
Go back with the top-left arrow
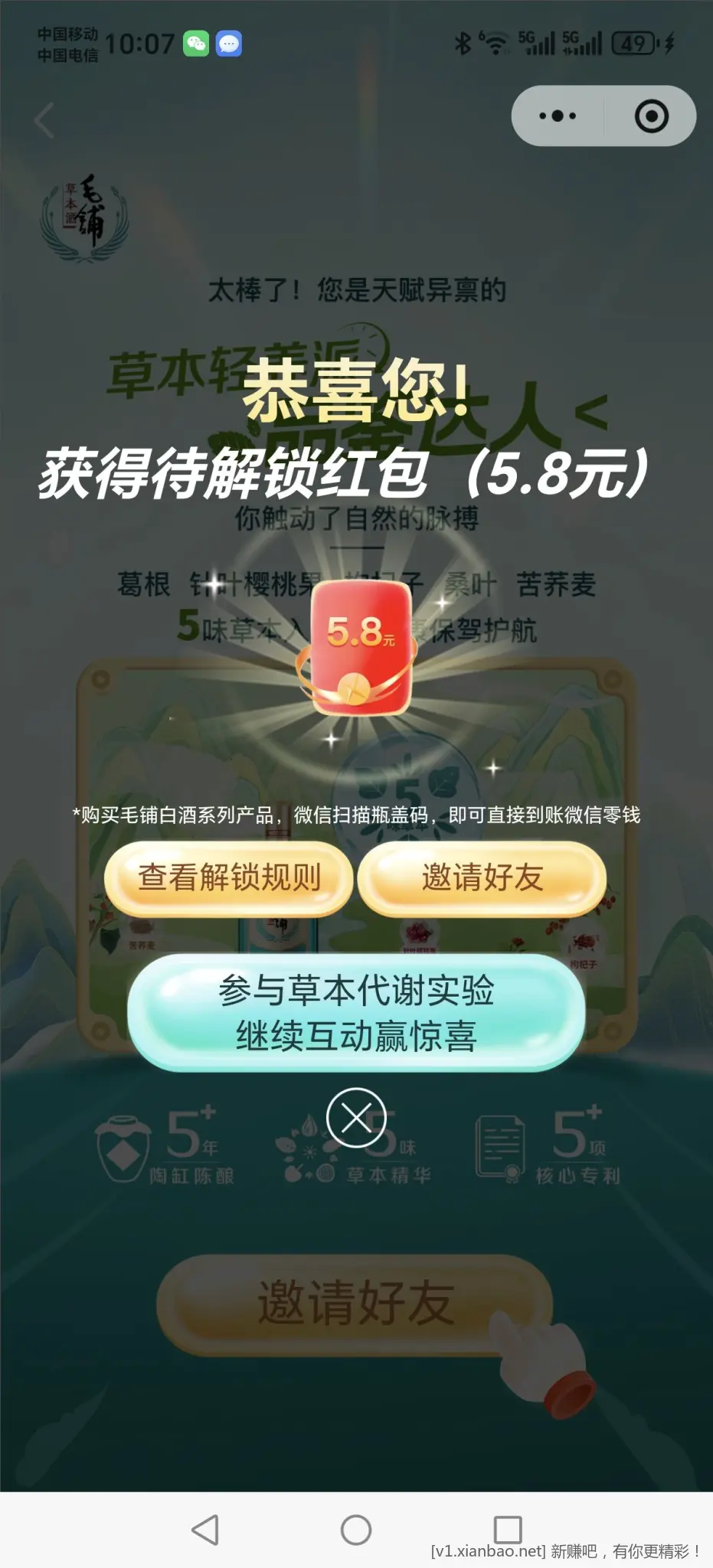point(45,120)
